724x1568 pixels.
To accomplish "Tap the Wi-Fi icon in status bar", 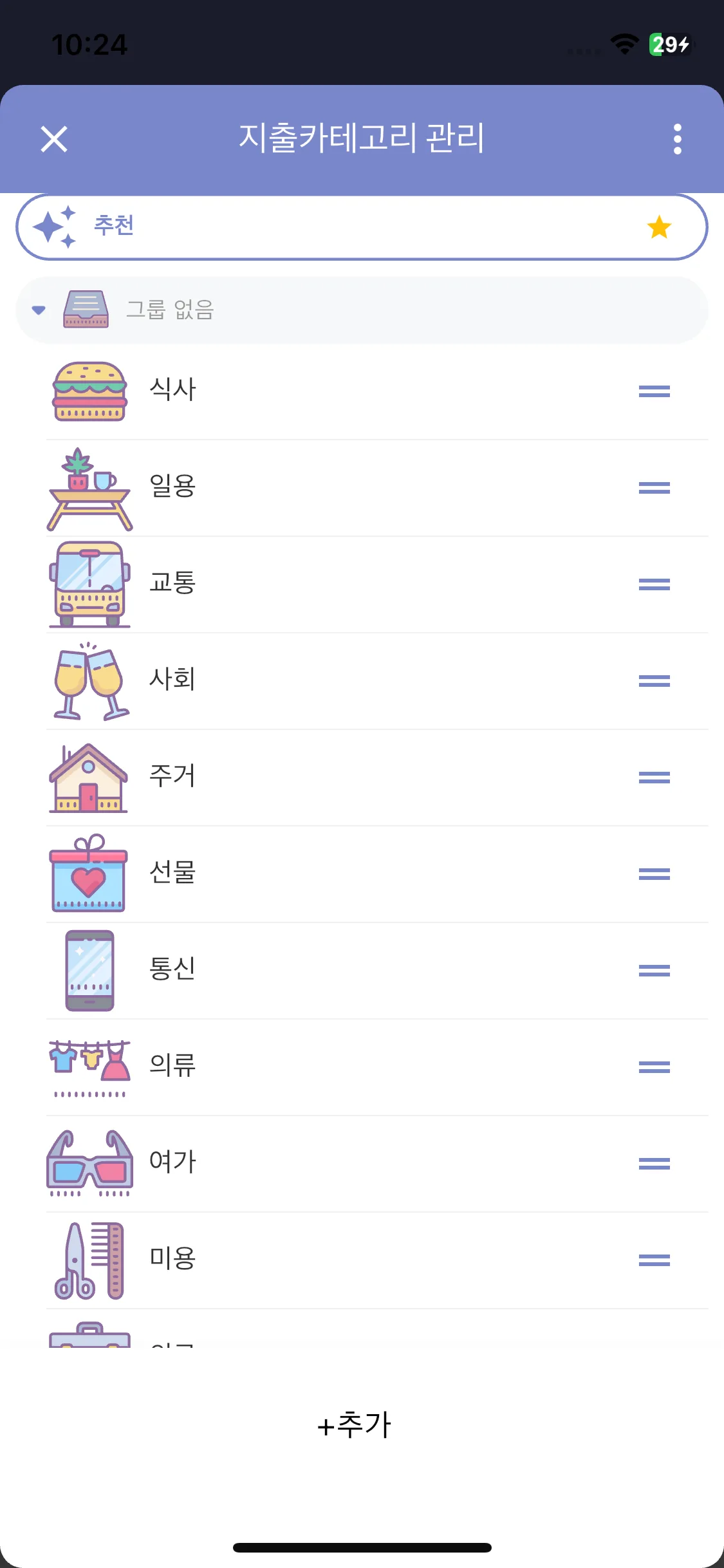I will (x=623, y=45).
